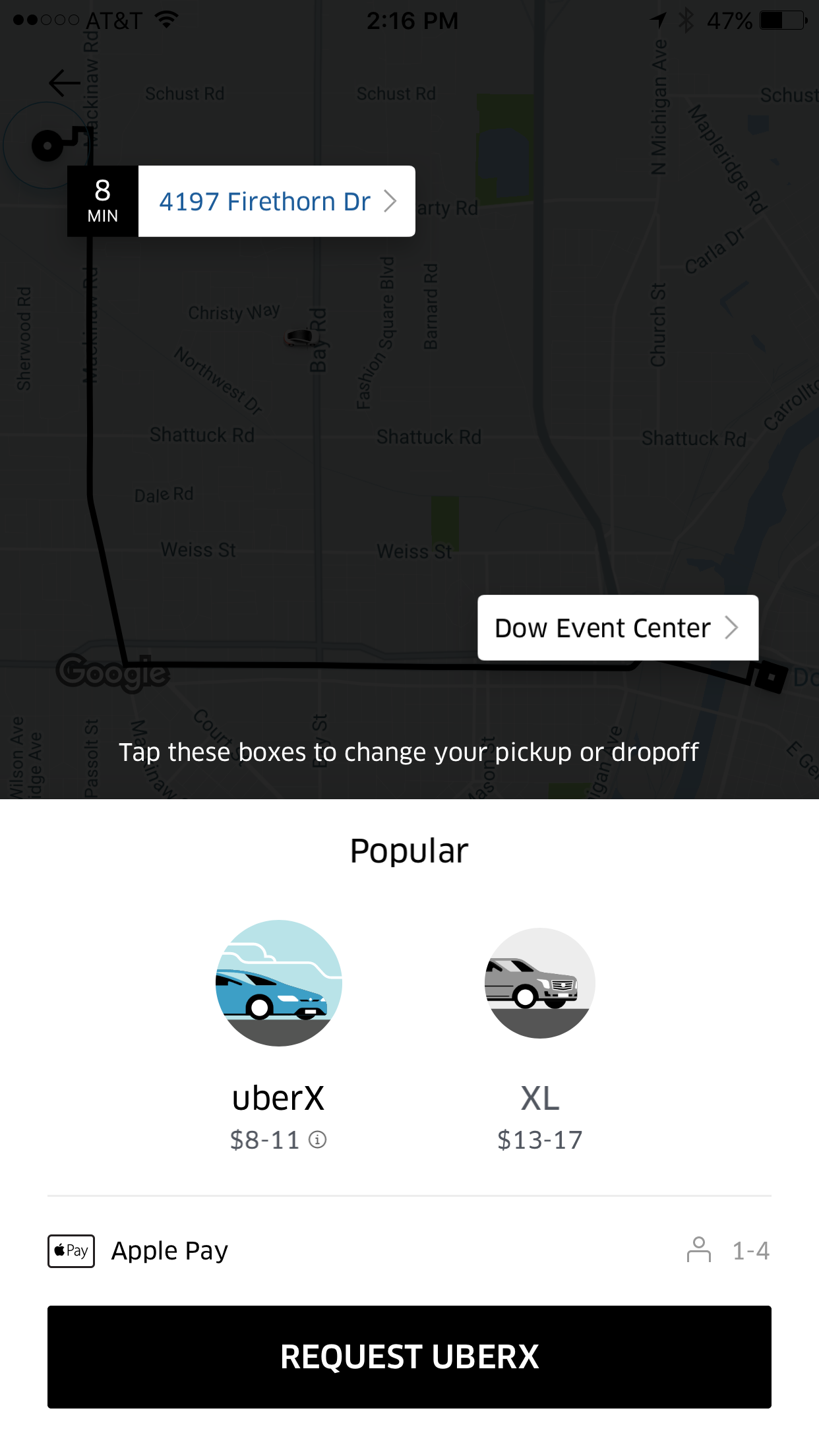Open the 1-4 passenger count selector
Viewport: 819px width, 1456px height.
pos(729,1250)
